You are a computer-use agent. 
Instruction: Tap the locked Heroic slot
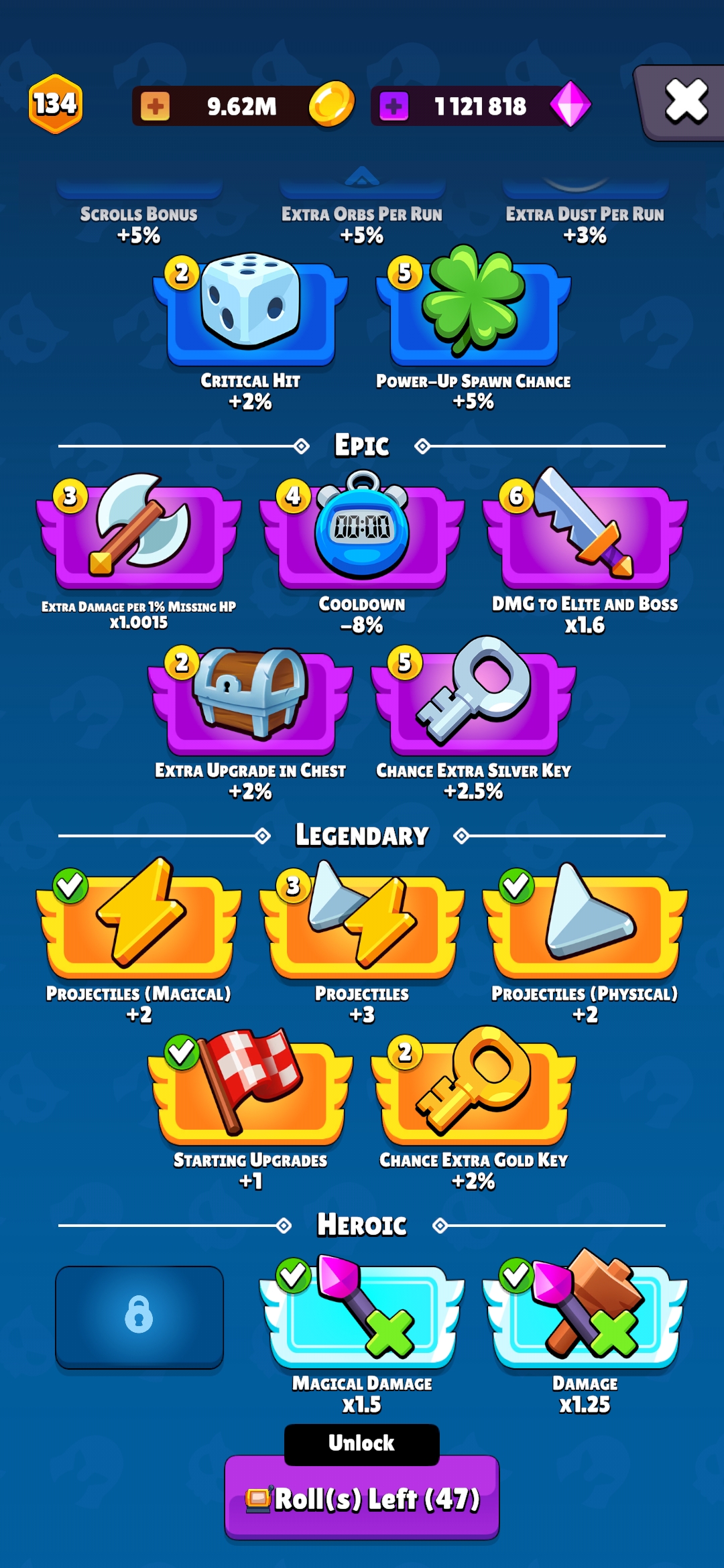tap(139, 1317)
